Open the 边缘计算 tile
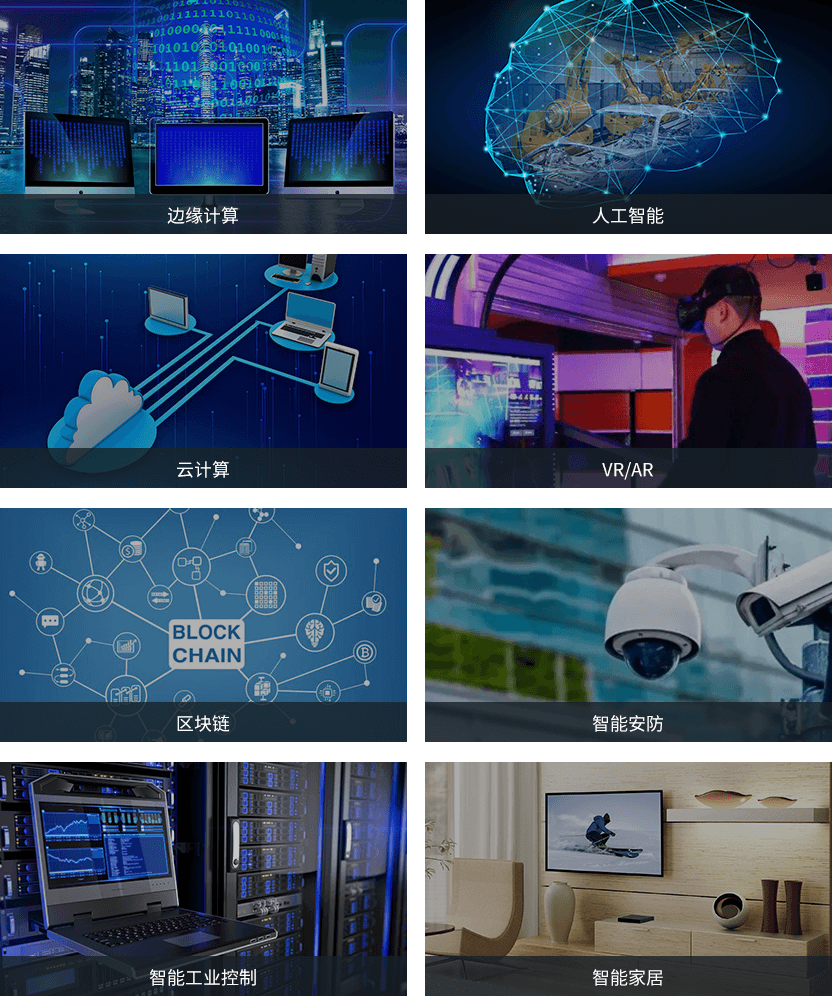This screenshot has height=996, width=832. point(203,116)
